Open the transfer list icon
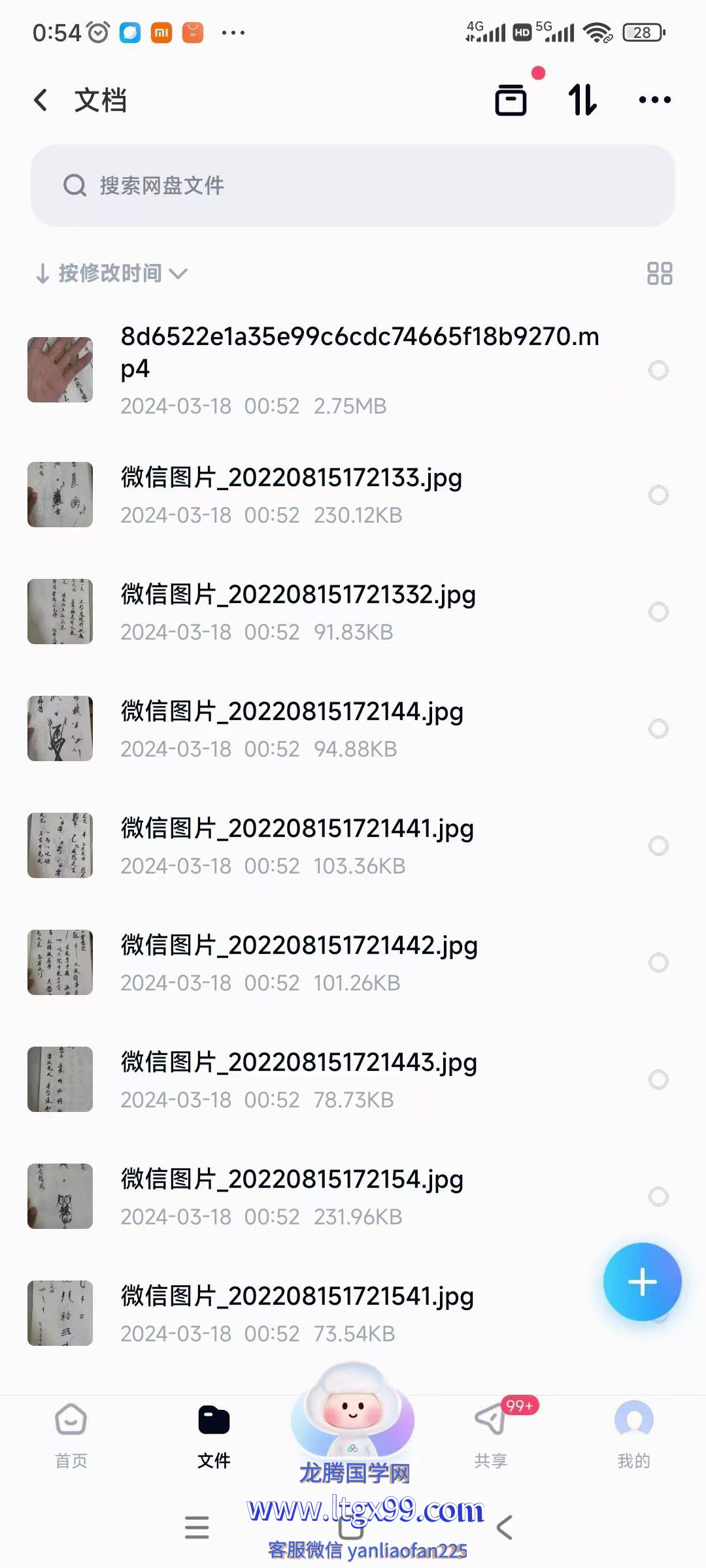Image resolution: width=706 pixels, height=1568 pixels. (x=511, y=100)
